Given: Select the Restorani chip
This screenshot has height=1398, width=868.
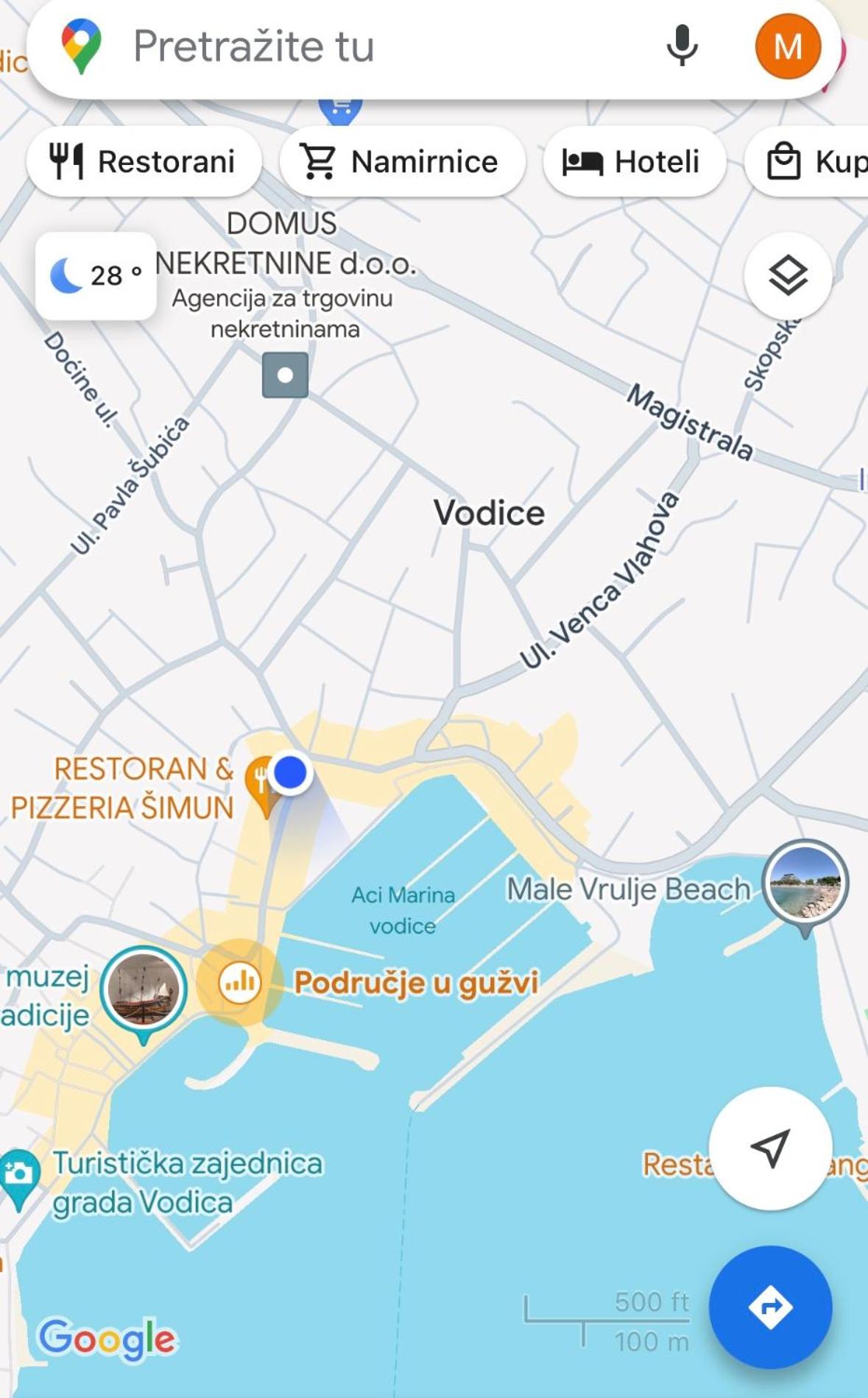Looking at the screenshot, I should pos(144,162).
